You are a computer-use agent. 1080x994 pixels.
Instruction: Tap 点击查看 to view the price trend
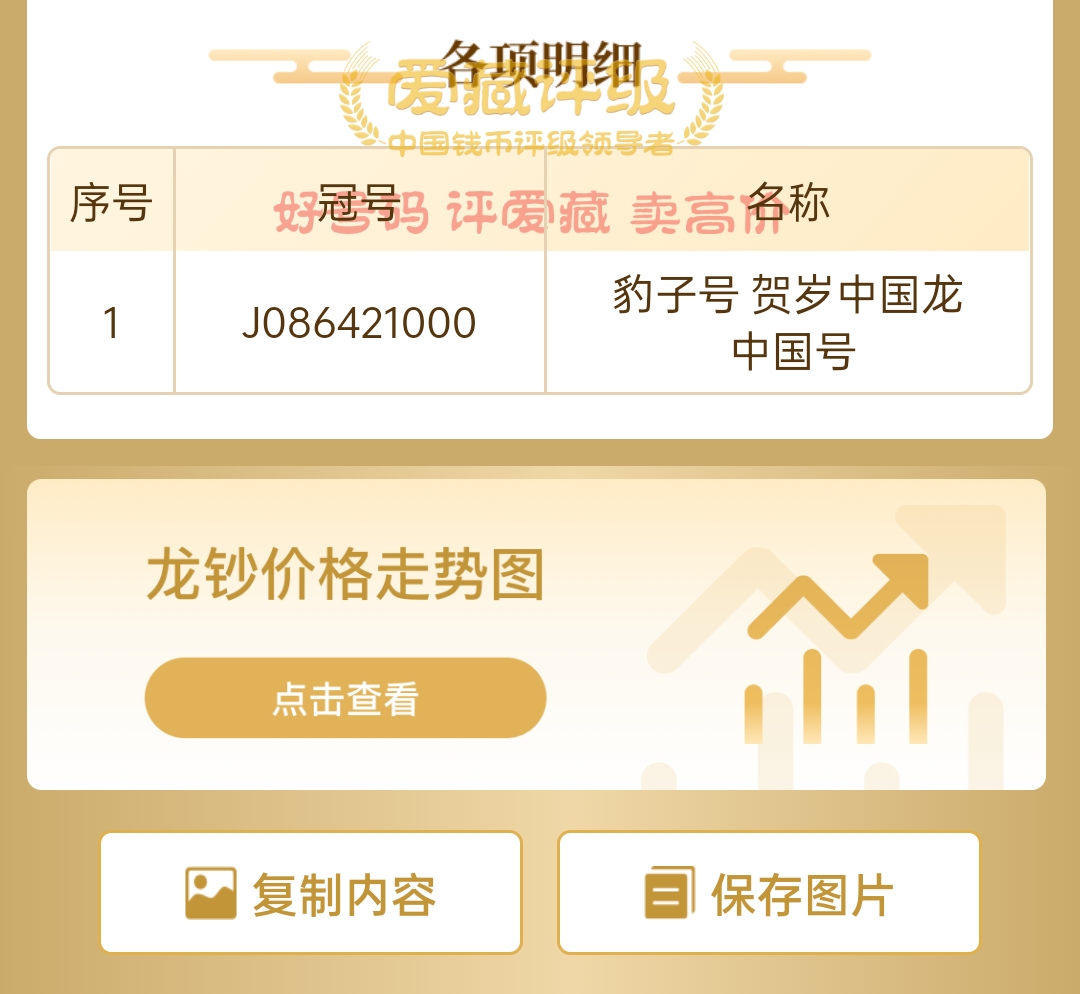point(345,698)
